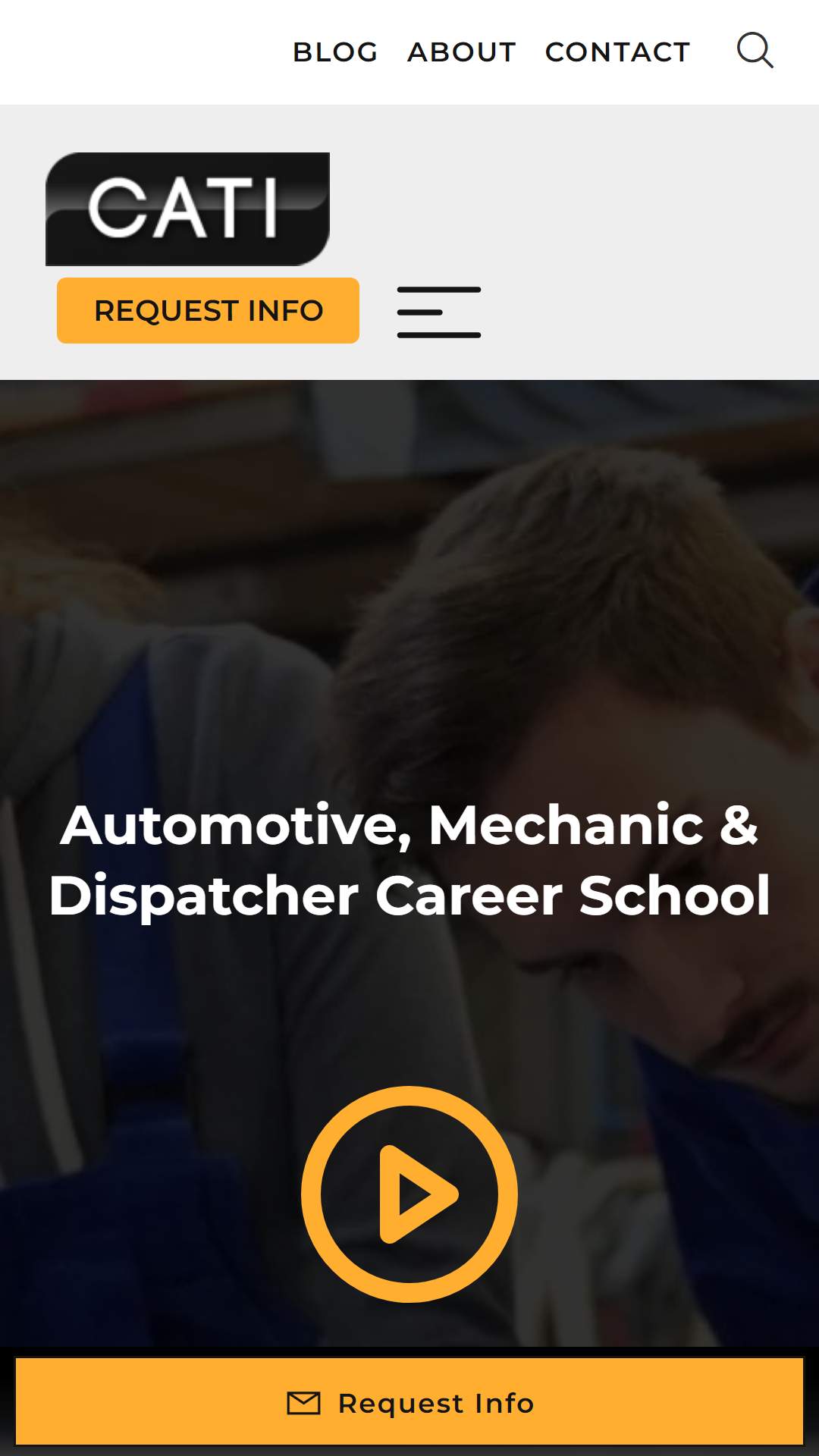Open the Contact page
819x1456 pixels.
click(x=617, y=52)
